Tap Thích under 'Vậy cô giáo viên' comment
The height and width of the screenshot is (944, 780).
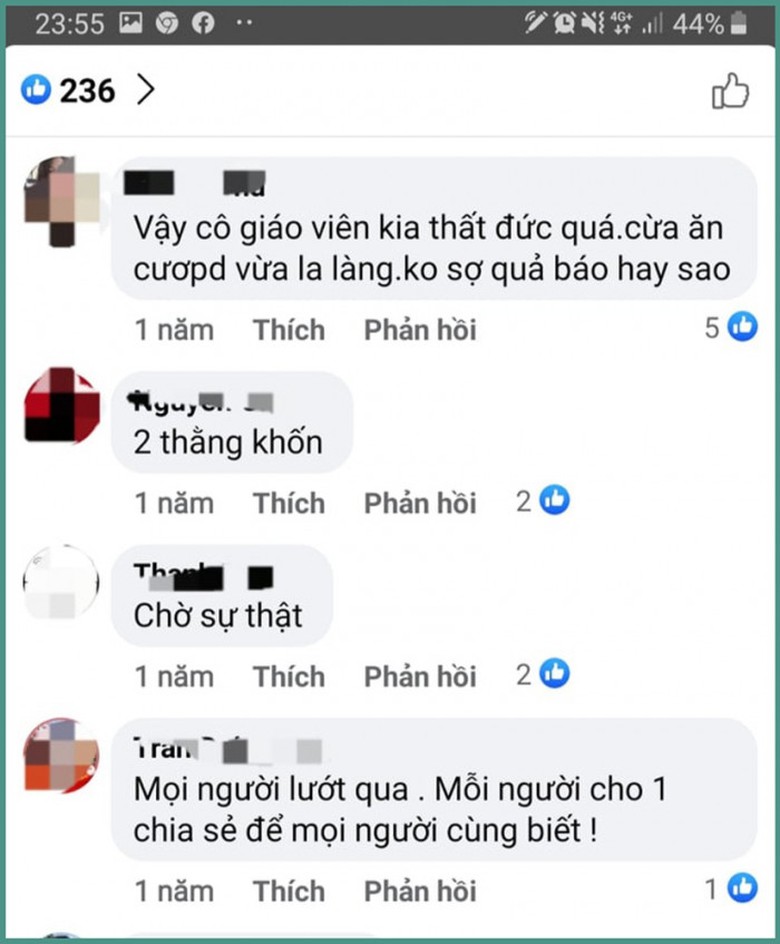click(x=288, y=329)
